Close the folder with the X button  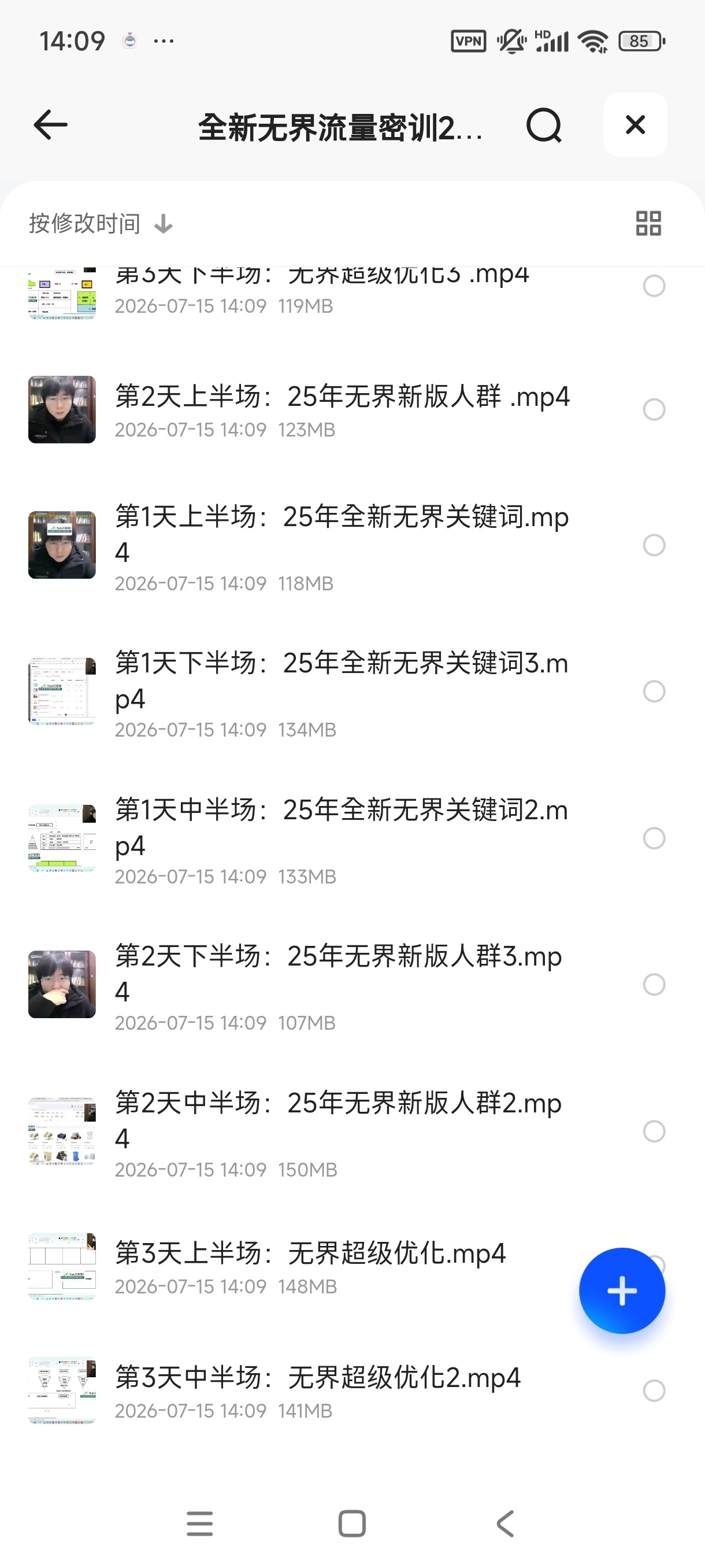635,125
